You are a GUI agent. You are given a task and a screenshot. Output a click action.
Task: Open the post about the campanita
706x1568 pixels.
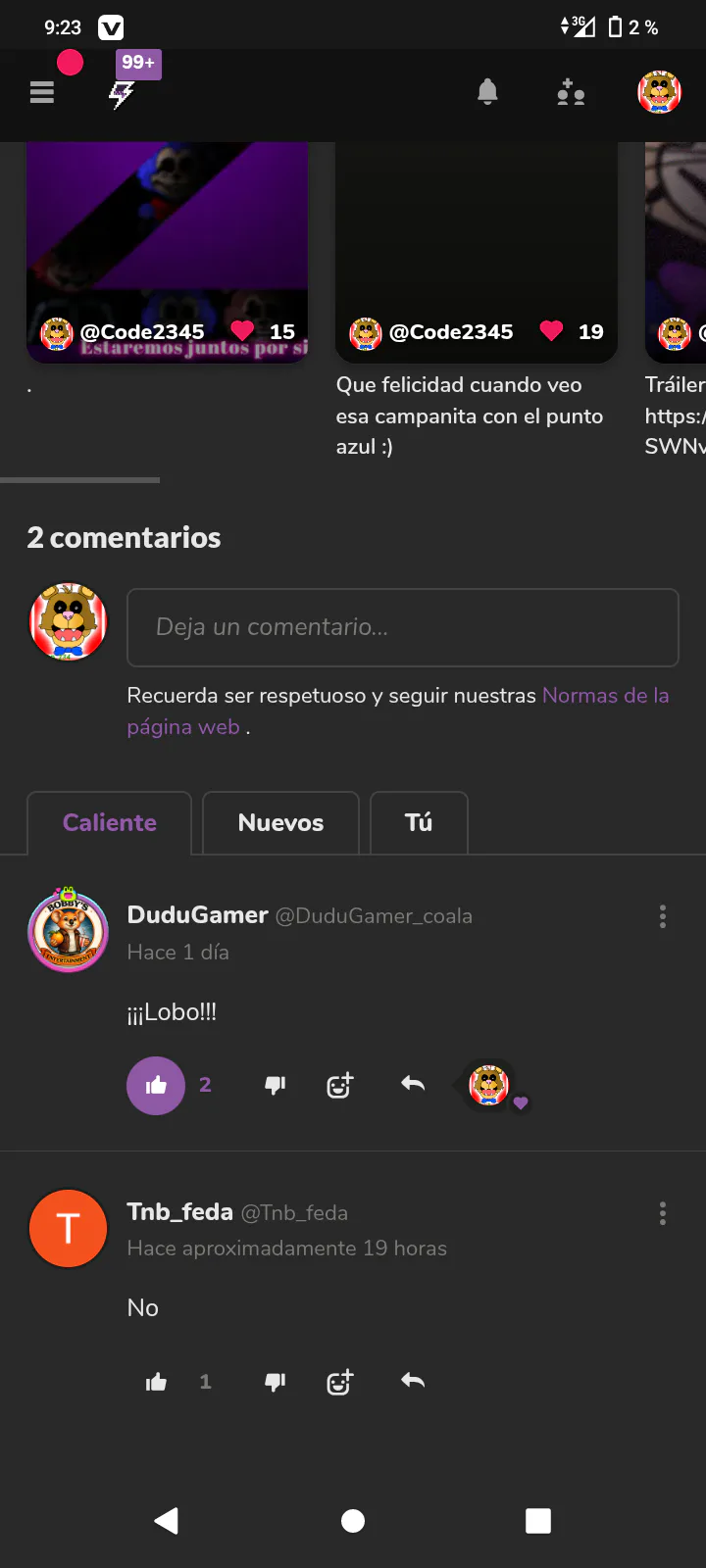477,302
